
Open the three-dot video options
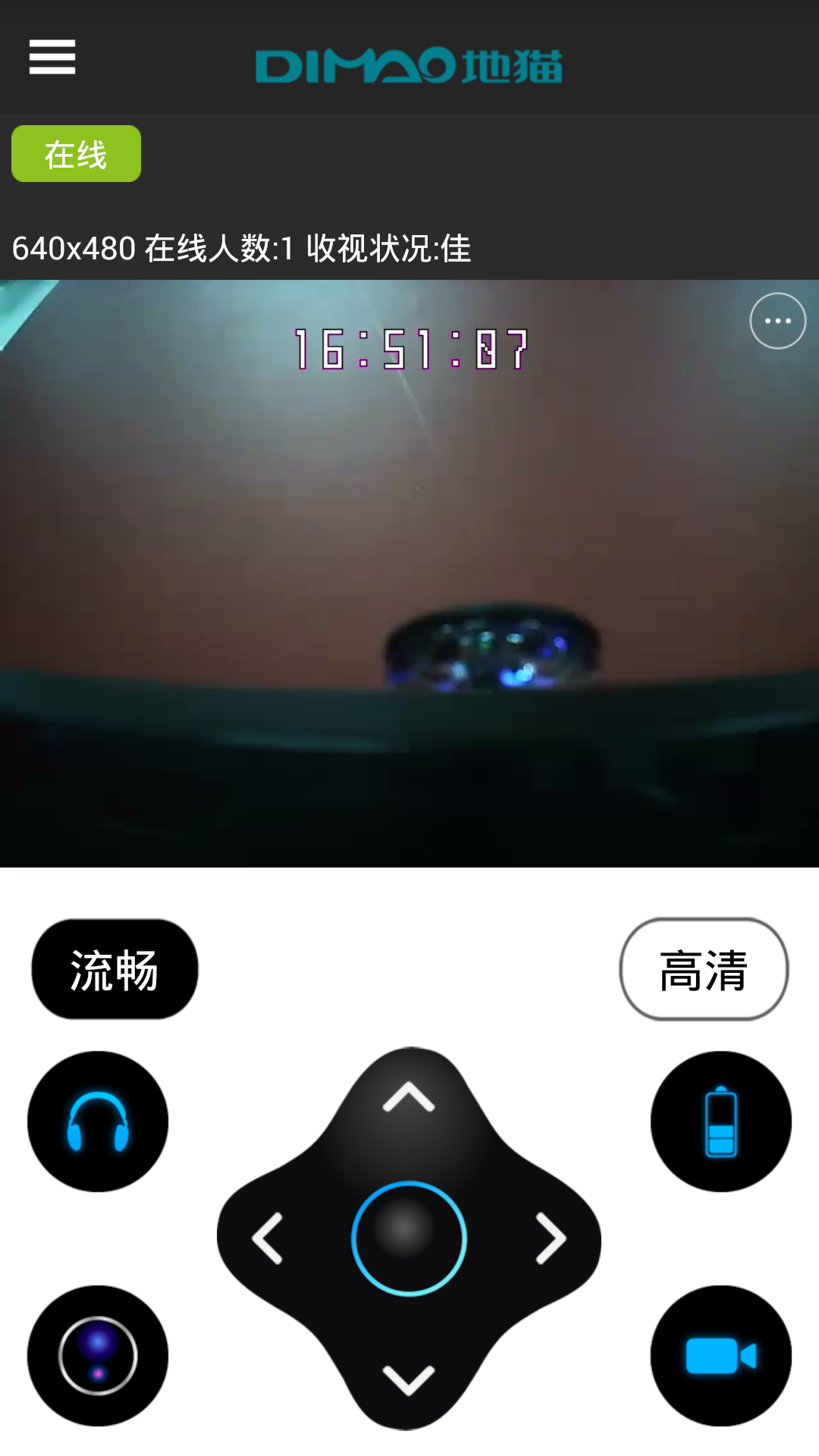click(777, 321)
